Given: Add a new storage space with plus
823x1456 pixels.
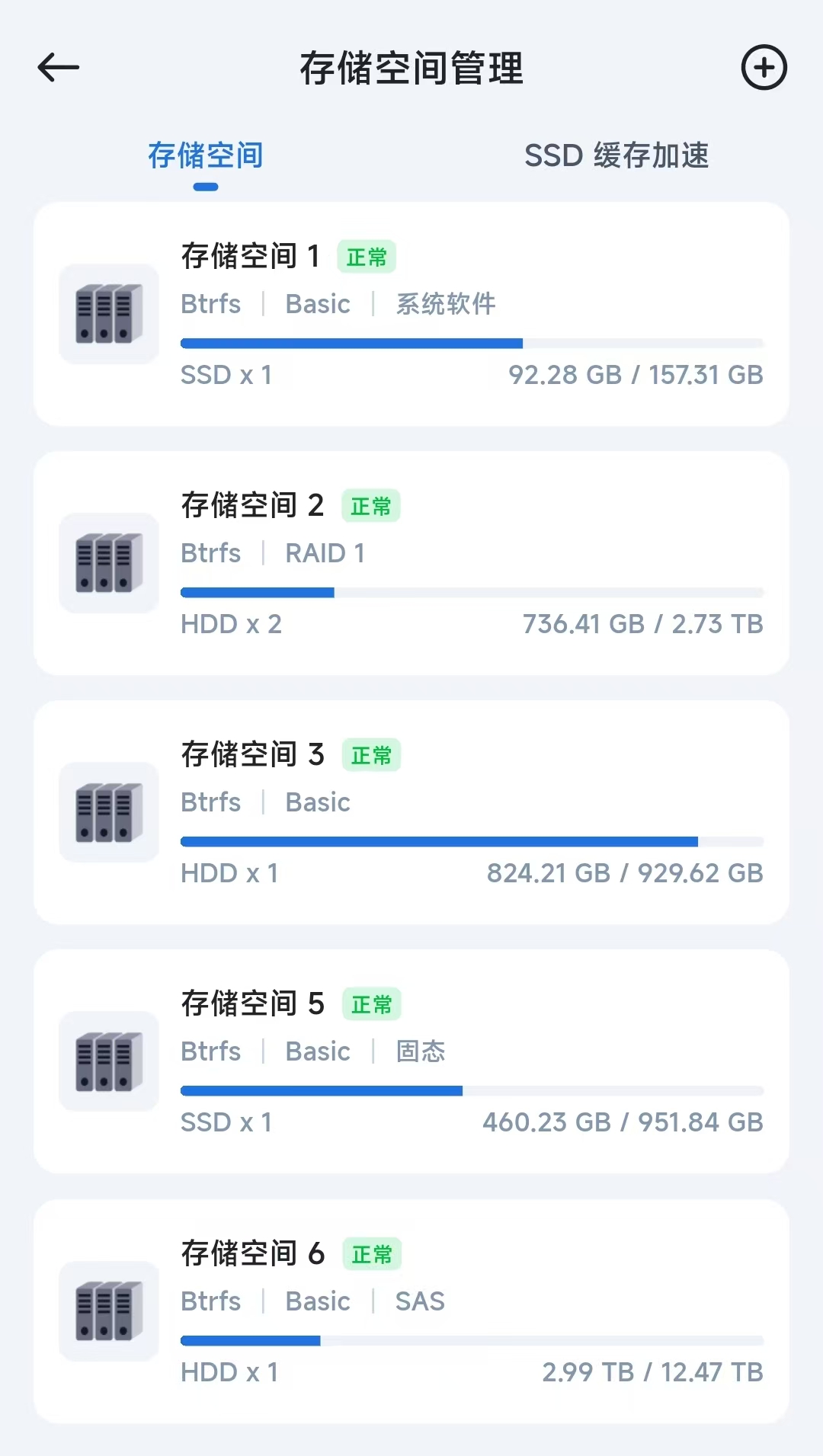Looking at the screenshot, I should (764, 68).
